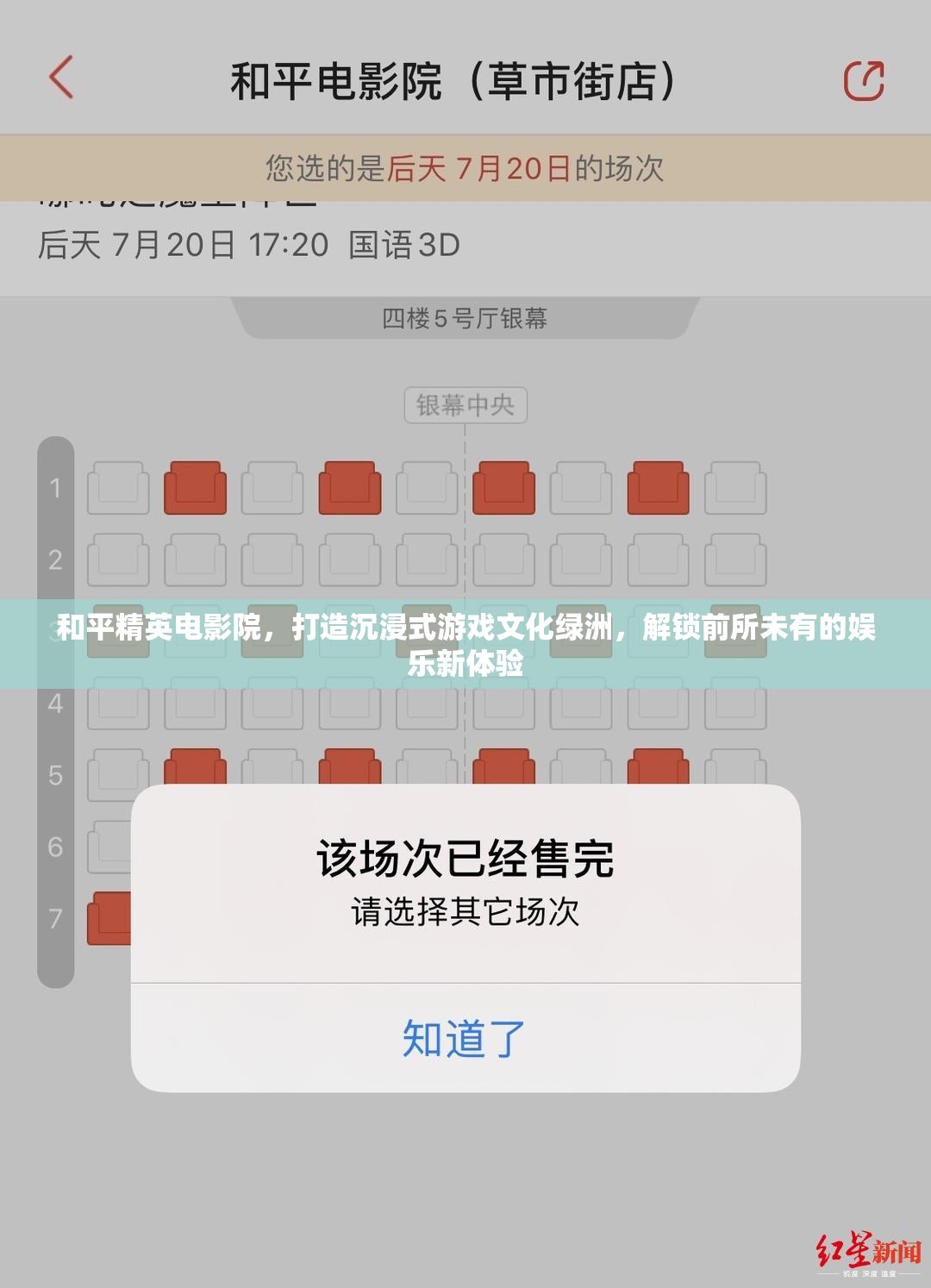Select the first red seat in row 1
The height and width of the screenshot is (1288, 931).
[x=196, y=487]
